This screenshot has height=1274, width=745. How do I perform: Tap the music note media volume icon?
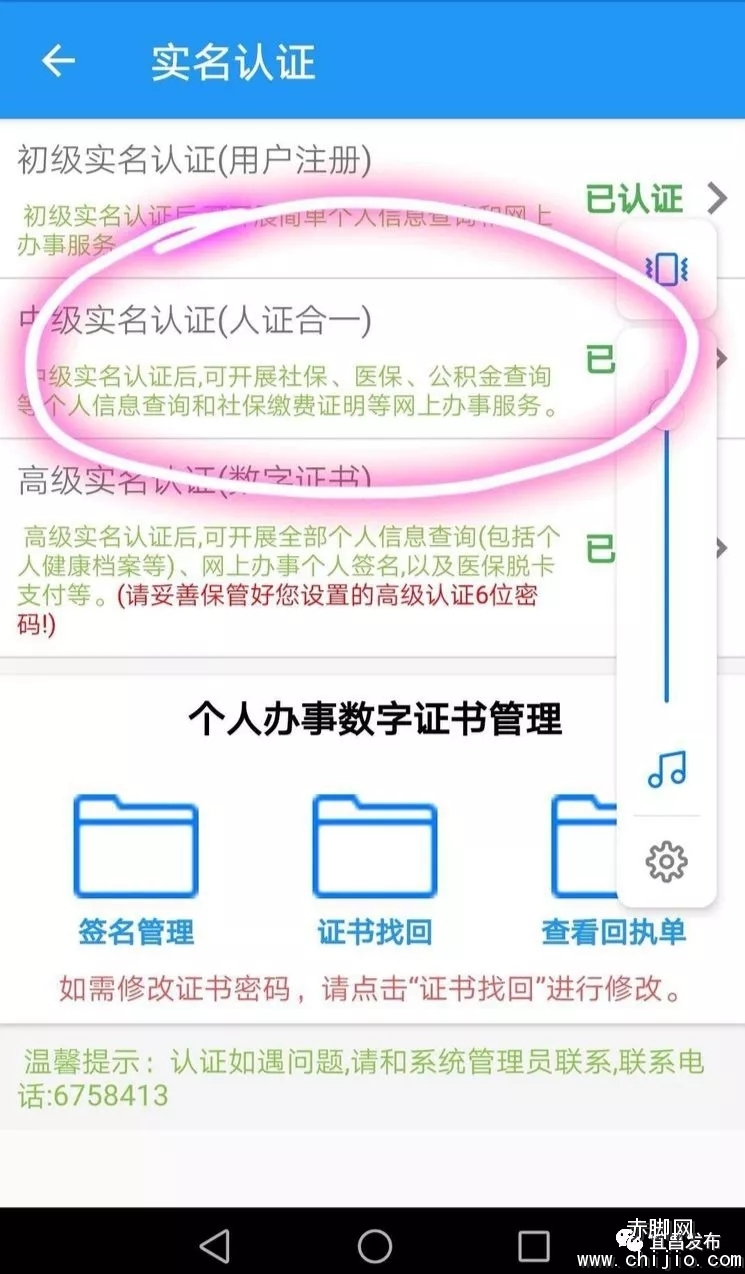coord(667,770)
